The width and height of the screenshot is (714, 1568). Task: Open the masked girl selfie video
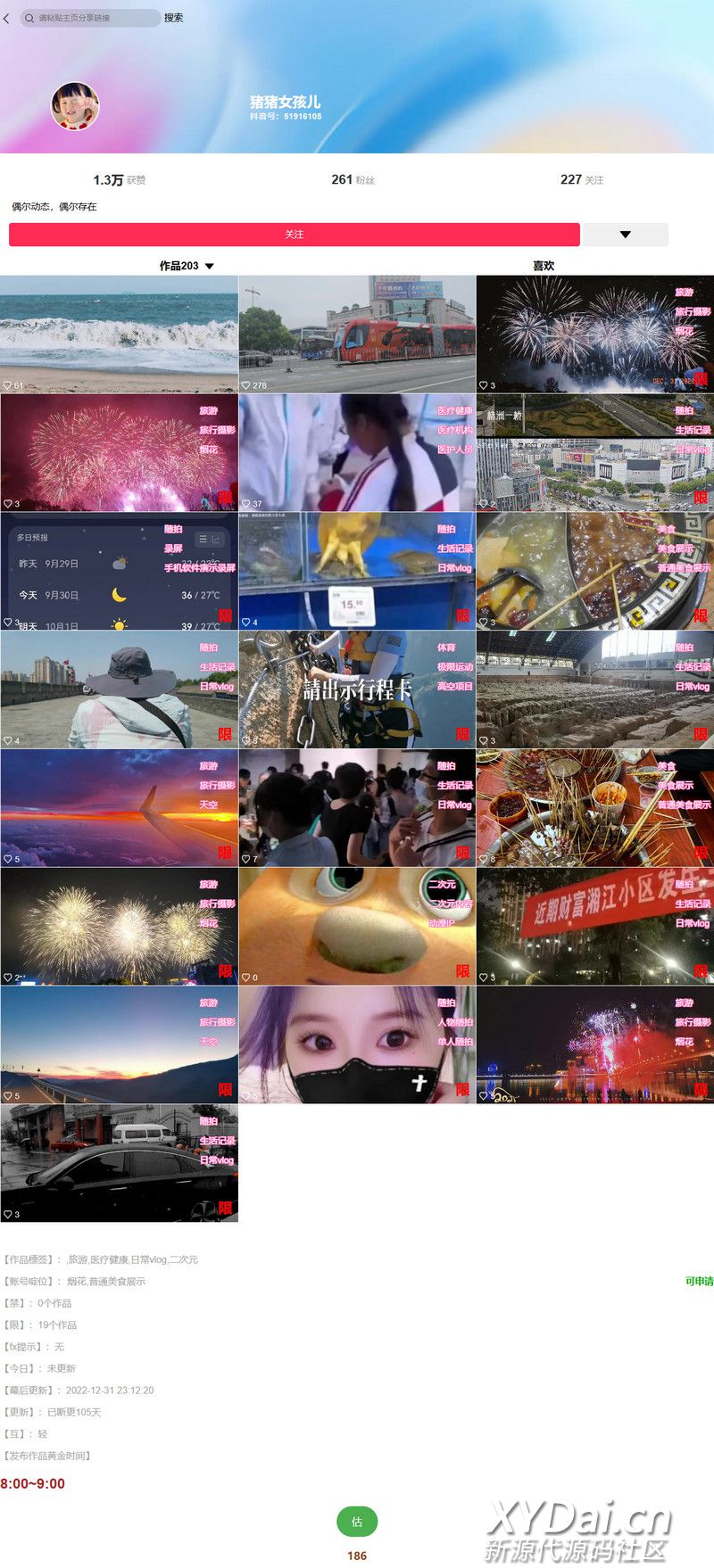point(357,1044)
